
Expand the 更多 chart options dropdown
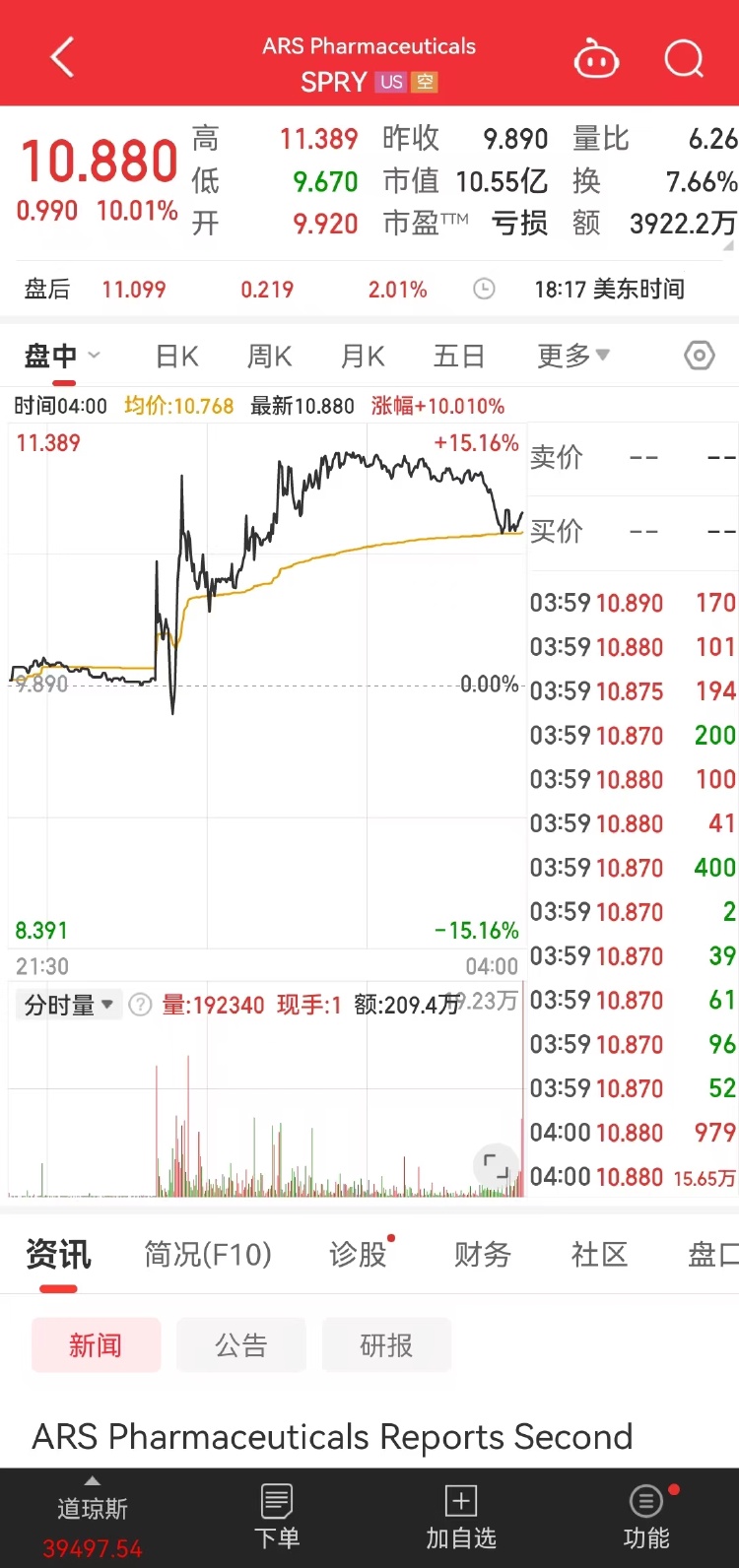point(573,356)
